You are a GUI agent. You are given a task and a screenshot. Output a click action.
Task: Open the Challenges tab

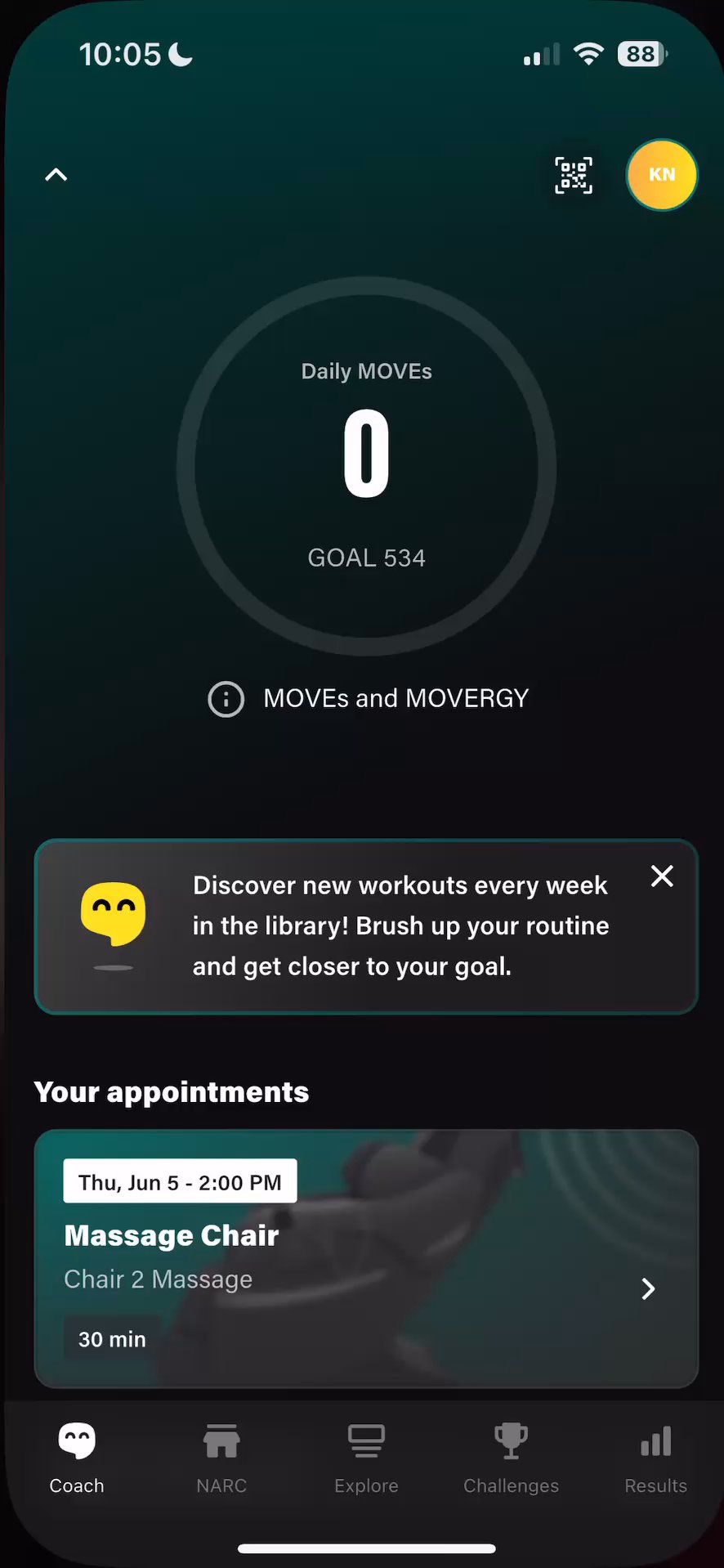tap(511, 1458)
